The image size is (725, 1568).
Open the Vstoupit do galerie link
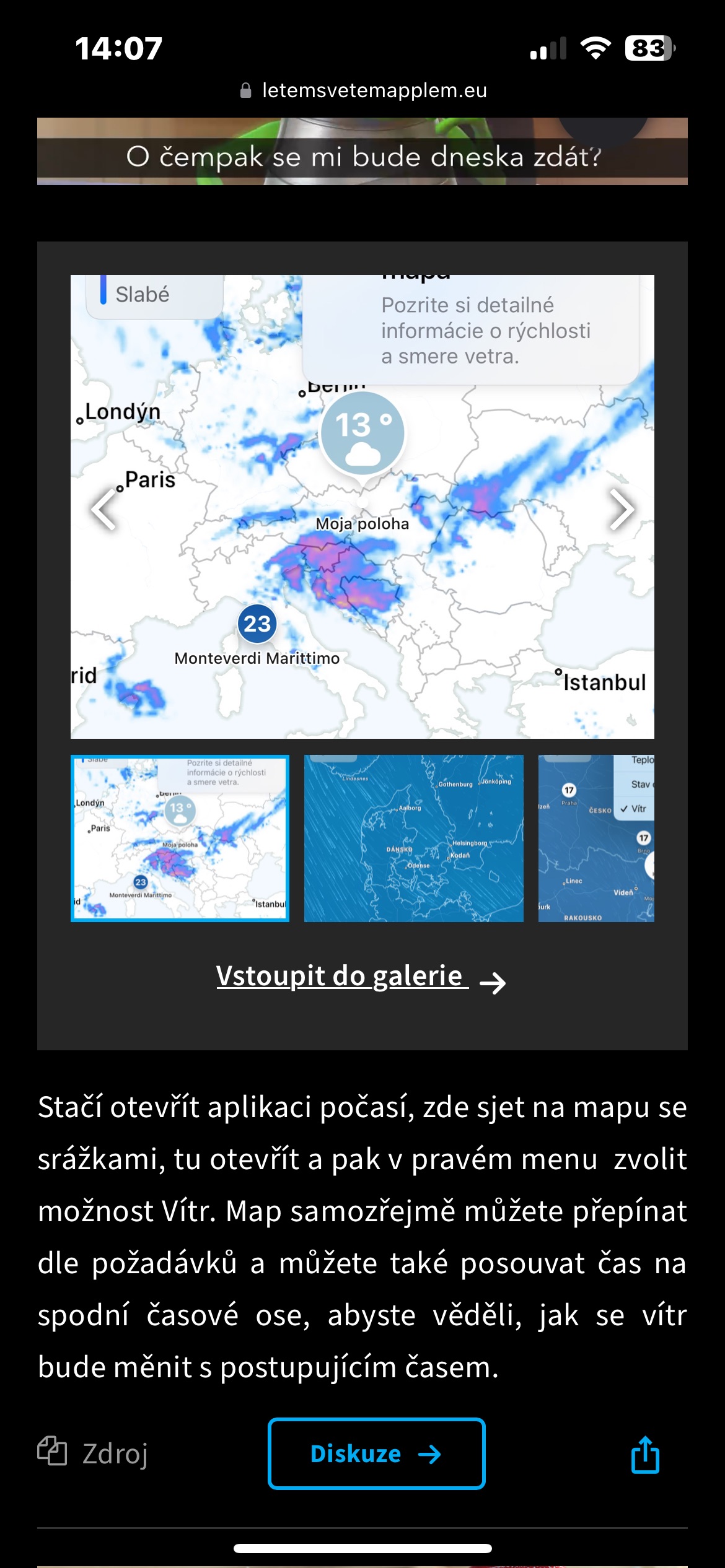pos(361,977)
